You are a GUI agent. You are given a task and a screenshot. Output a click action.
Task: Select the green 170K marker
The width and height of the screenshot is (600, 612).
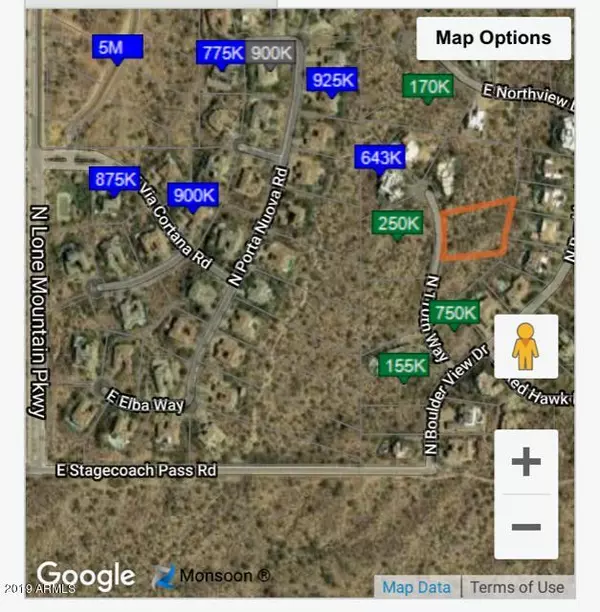tap(428, 87)
